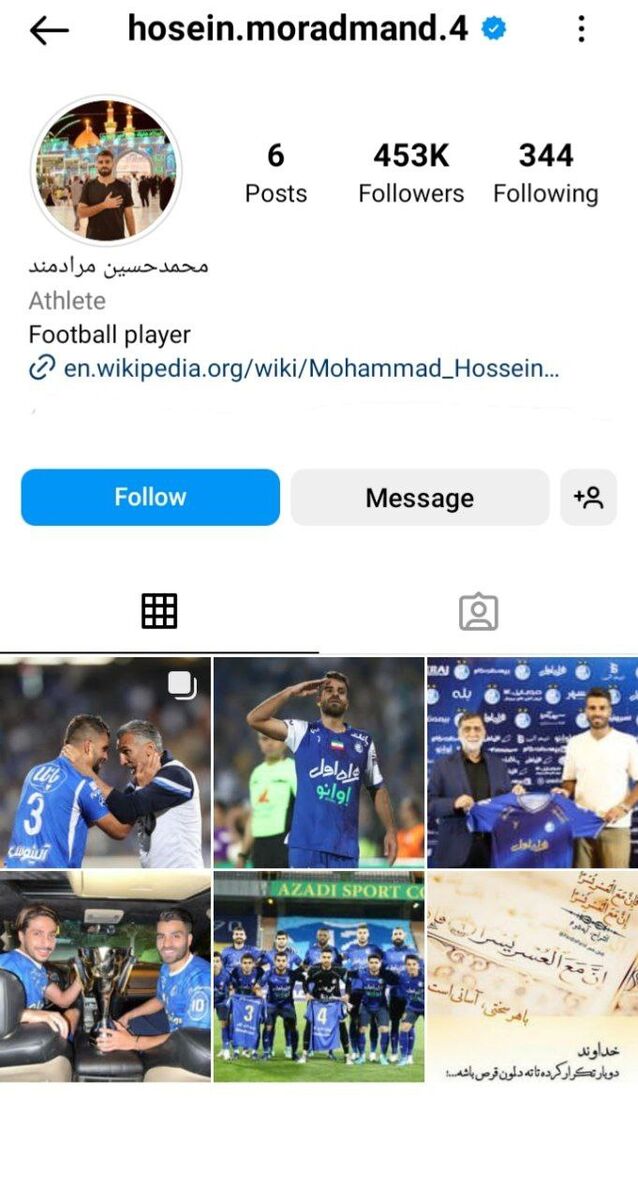638x1200 pixels.
Task: Open the post of the player saluting
Action: point(319,762)
